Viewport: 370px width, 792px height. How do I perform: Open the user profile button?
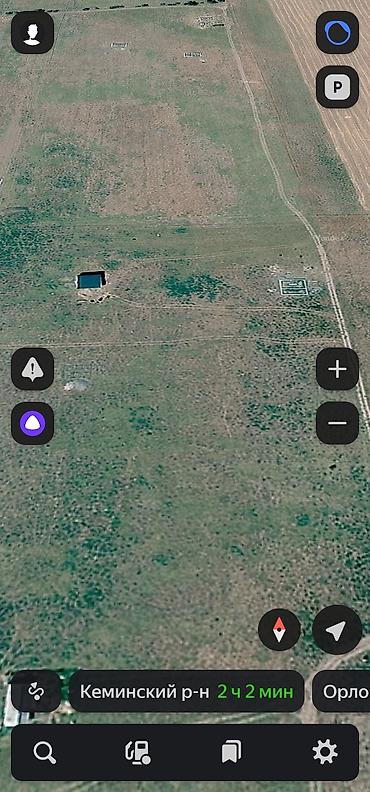[x=32, y=32]
